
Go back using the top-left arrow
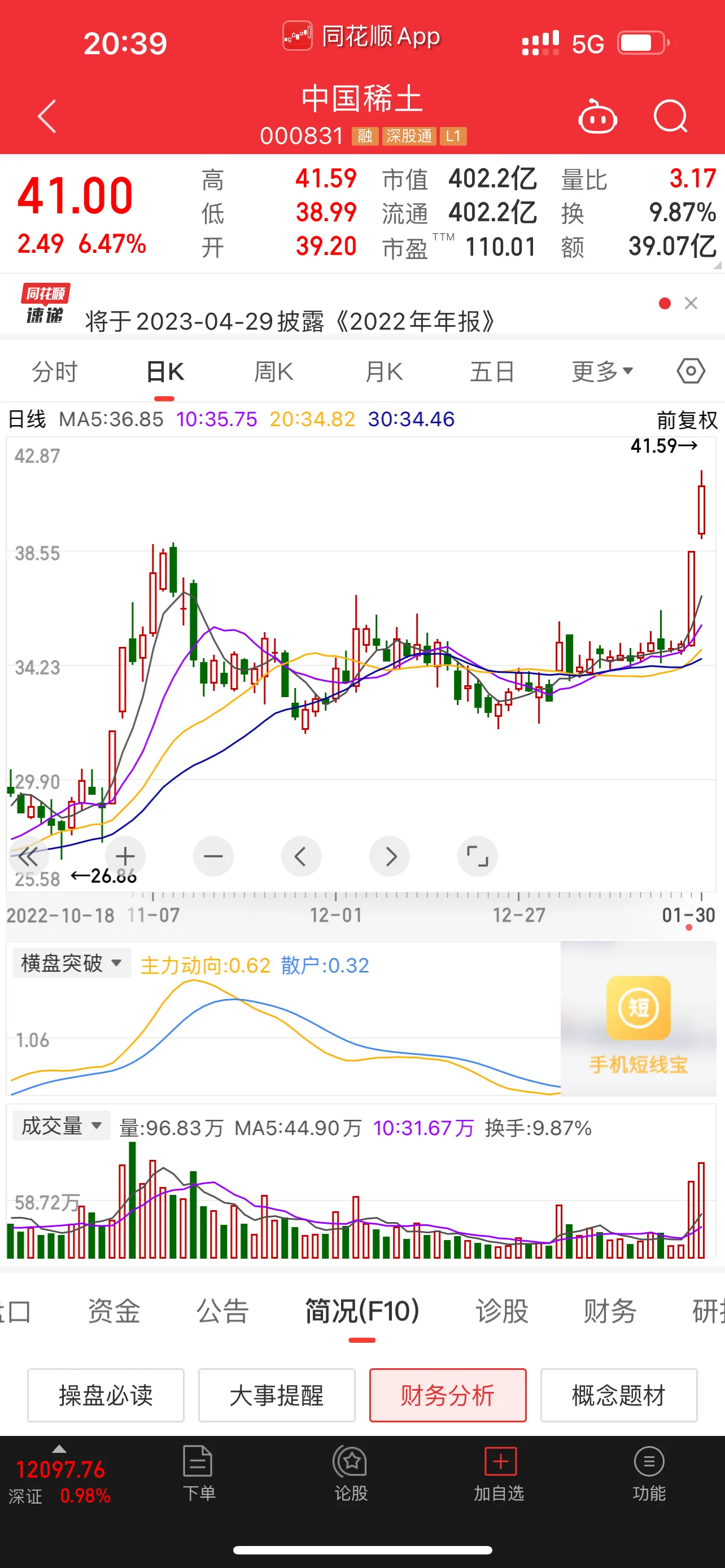pos(47,116)
